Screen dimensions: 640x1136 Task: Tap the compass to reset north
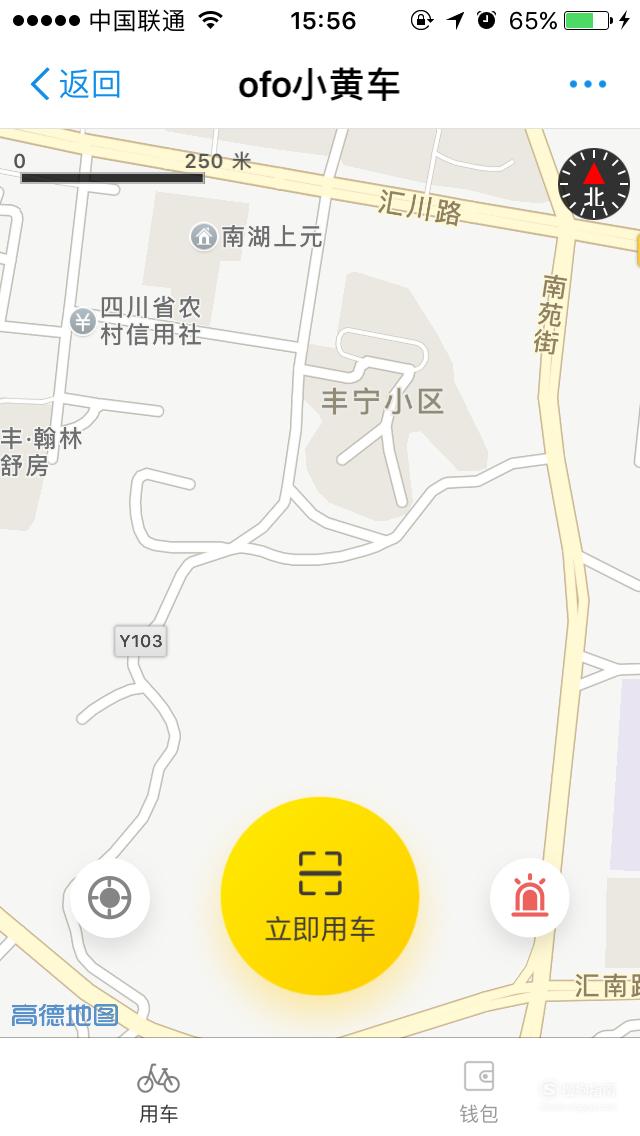(594, 184)
